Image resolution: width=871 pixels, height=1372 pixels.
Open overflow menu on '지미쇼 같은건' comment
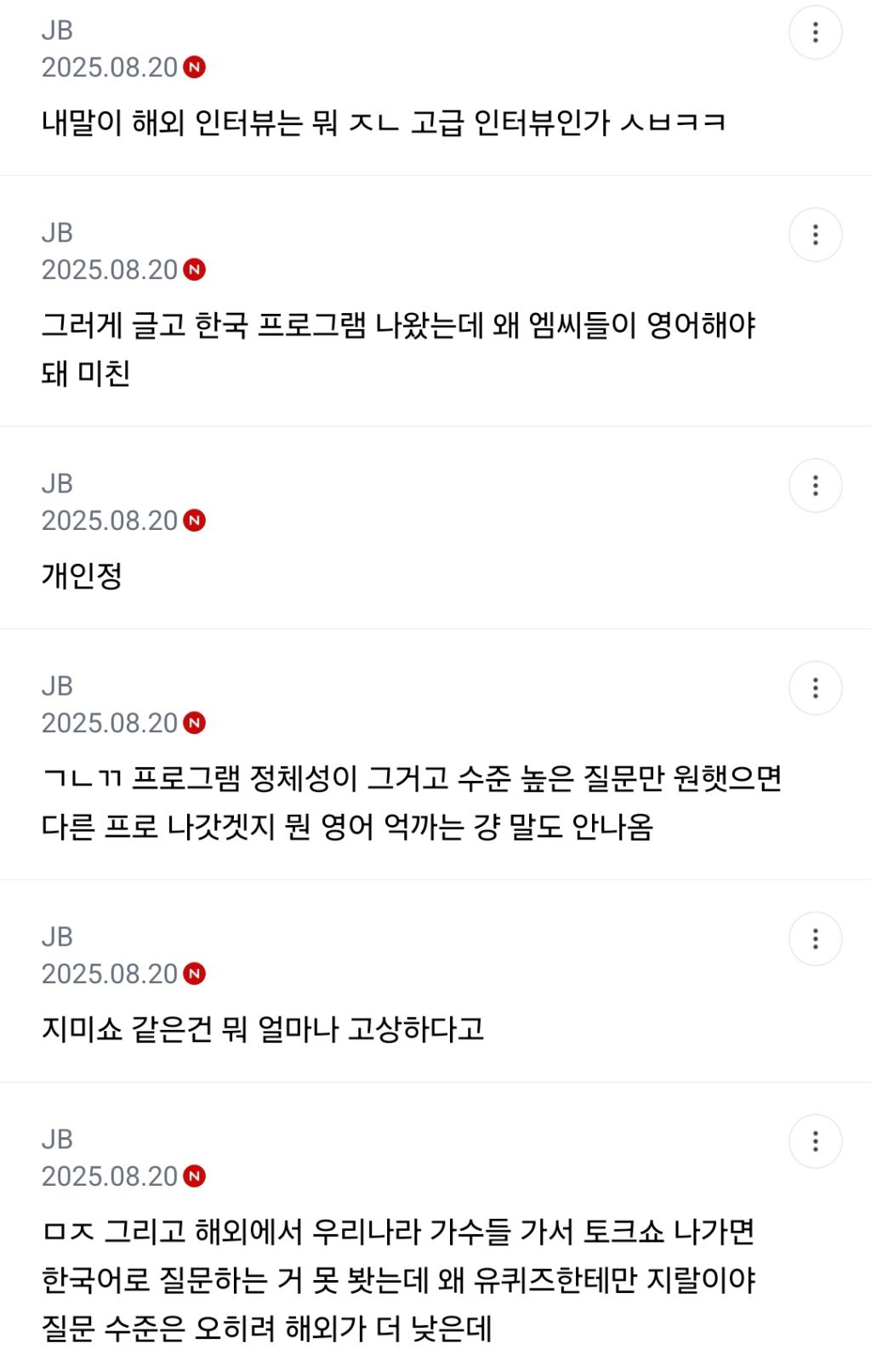pos(815,939)
